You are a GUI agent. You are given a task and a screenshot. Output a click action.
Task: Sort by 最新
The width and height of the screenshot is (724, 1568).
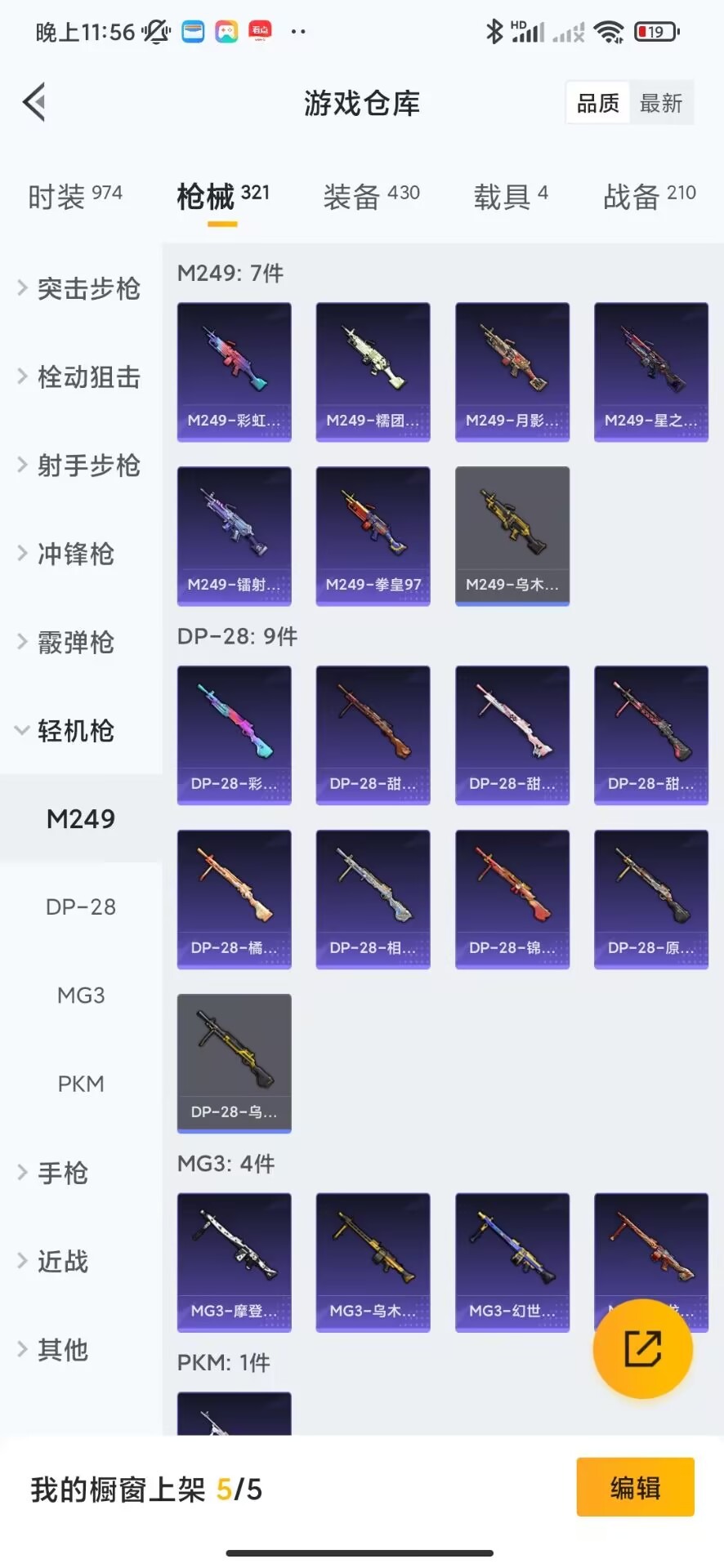click(660, 103)
